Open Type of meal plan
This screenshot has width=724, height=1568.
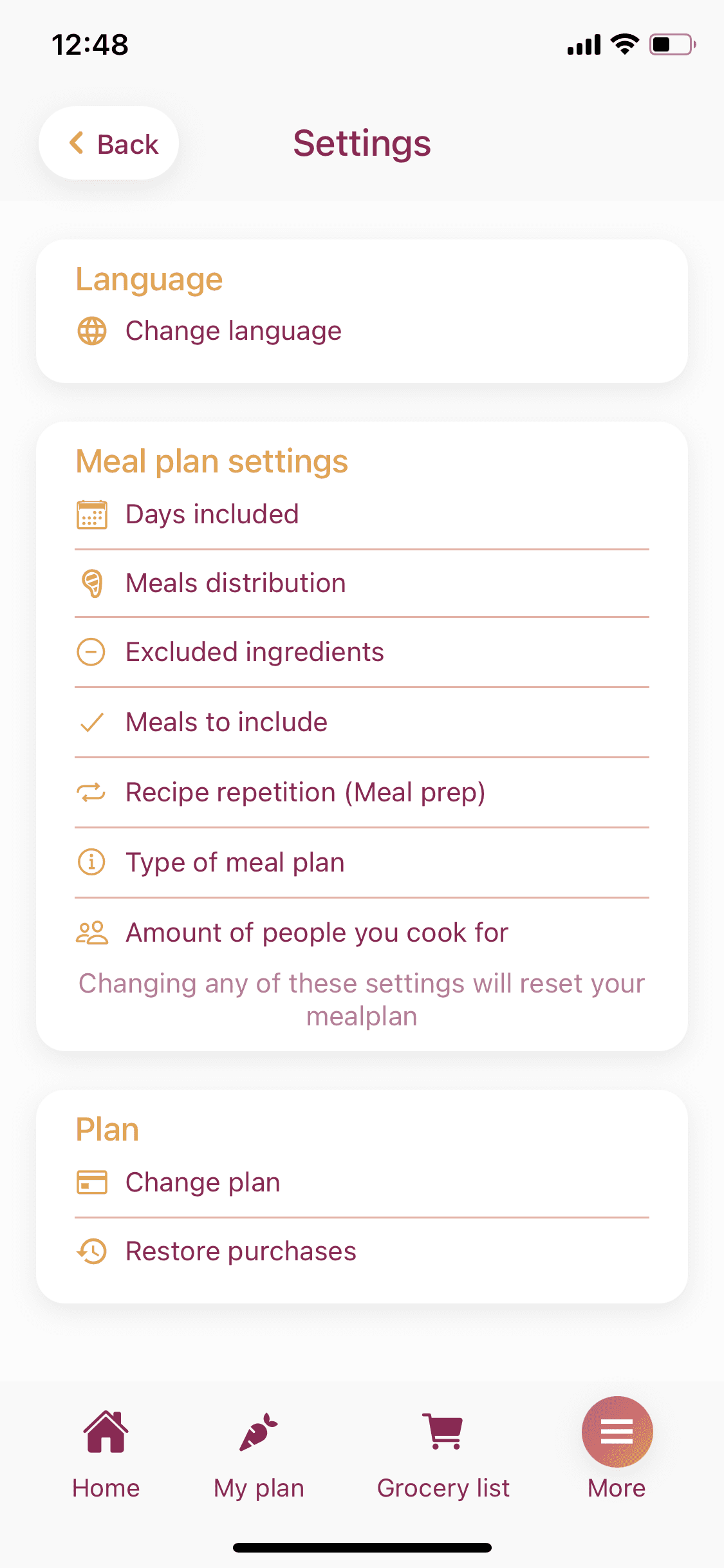362,863
